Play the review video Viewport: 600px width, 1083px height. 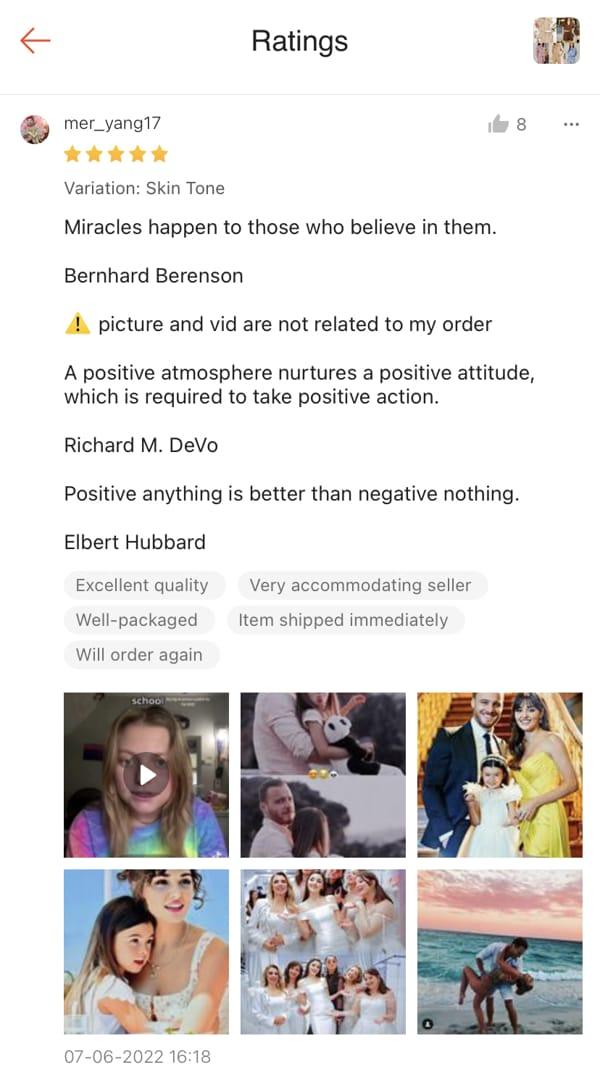(x=146, y=775)
